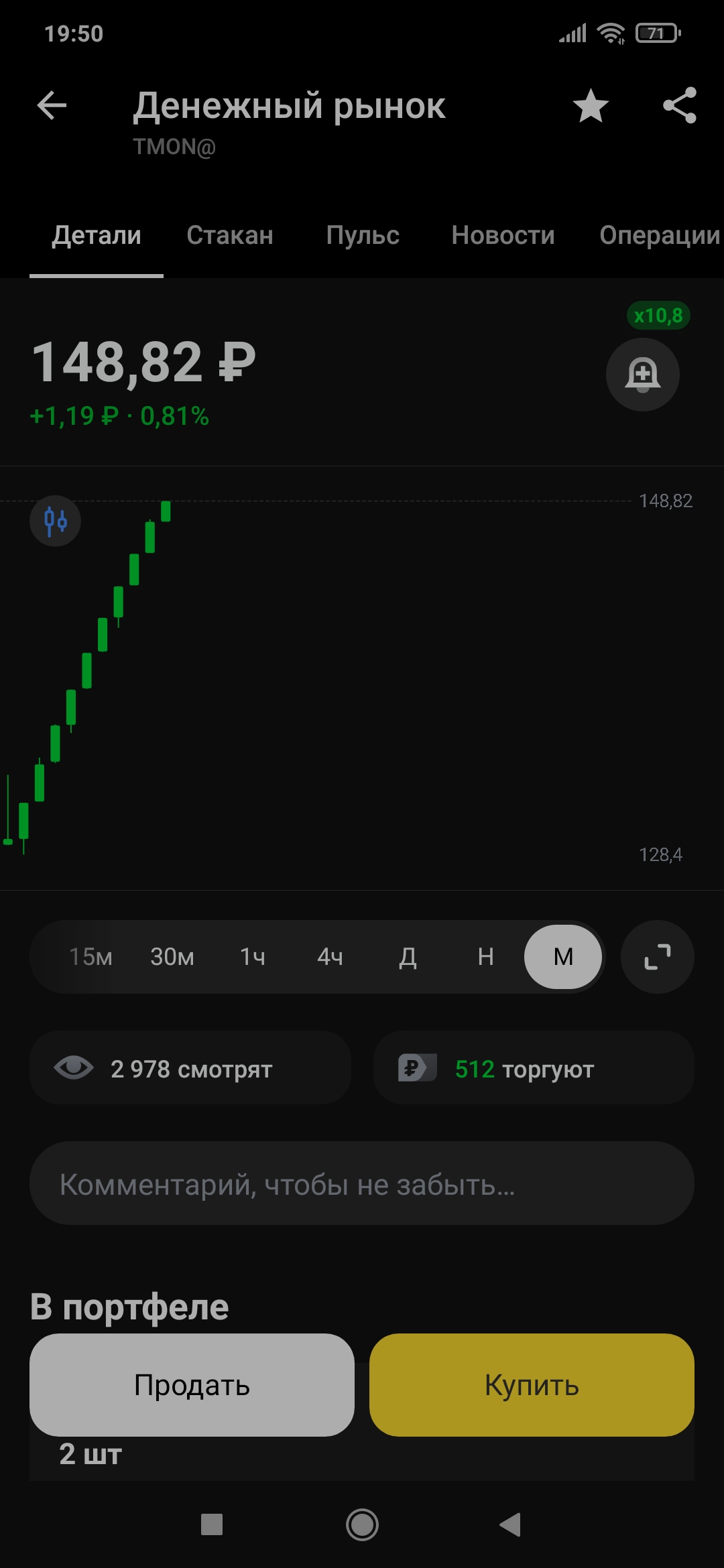Go back using the arrow icon

coord(52,106)
